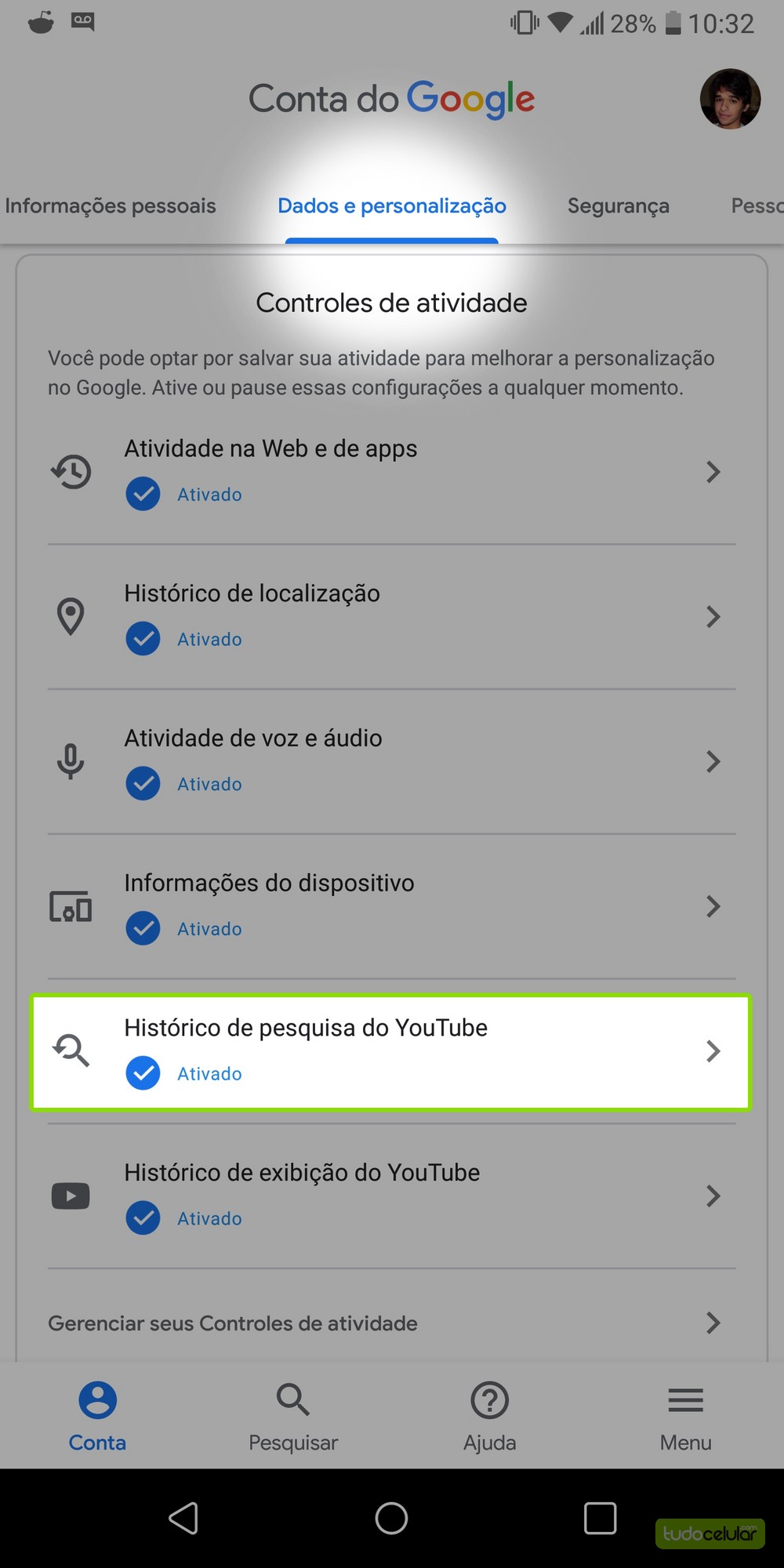Screen dimensions: 784x1568
Task: Go to the home screen
Action: (x=391, y=1519)
